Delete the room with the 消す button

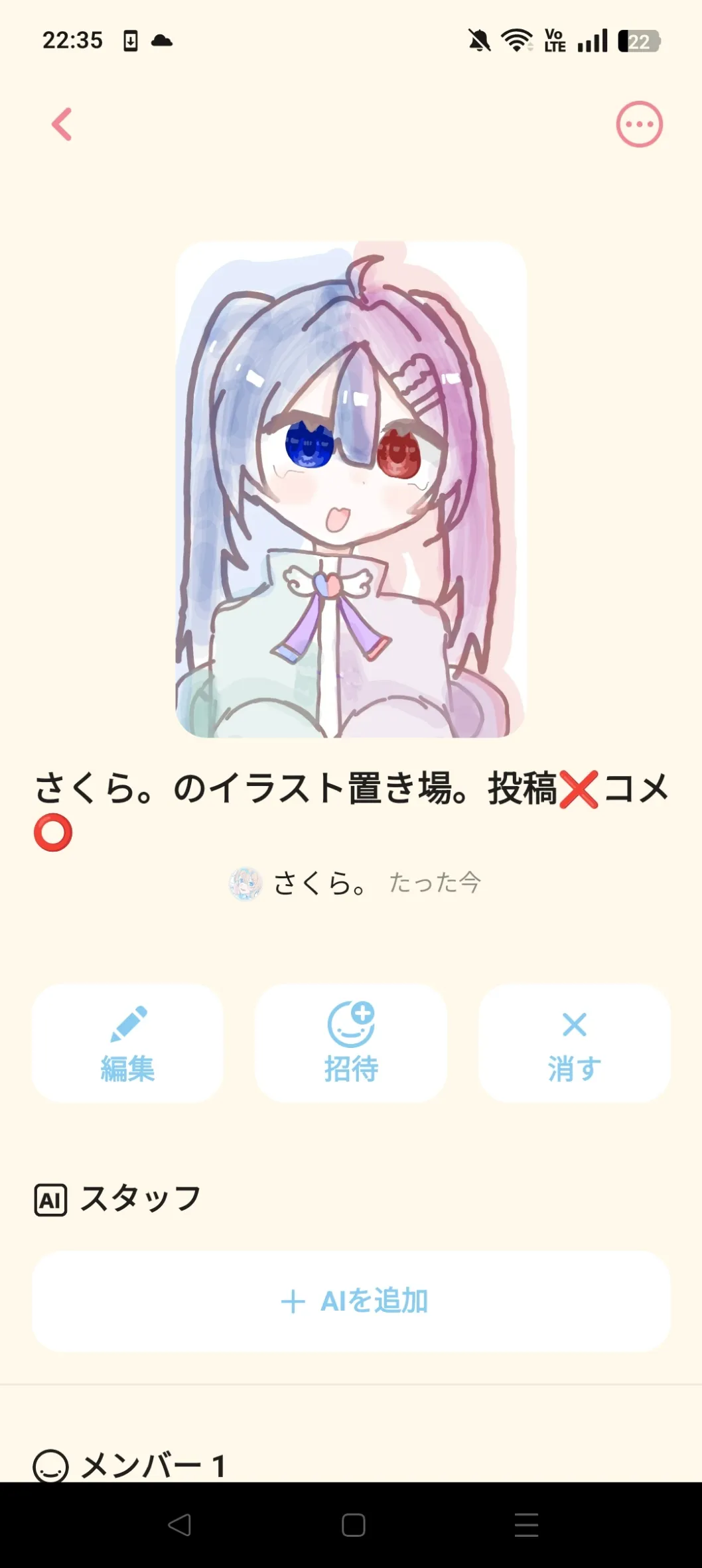(575, 1043)
